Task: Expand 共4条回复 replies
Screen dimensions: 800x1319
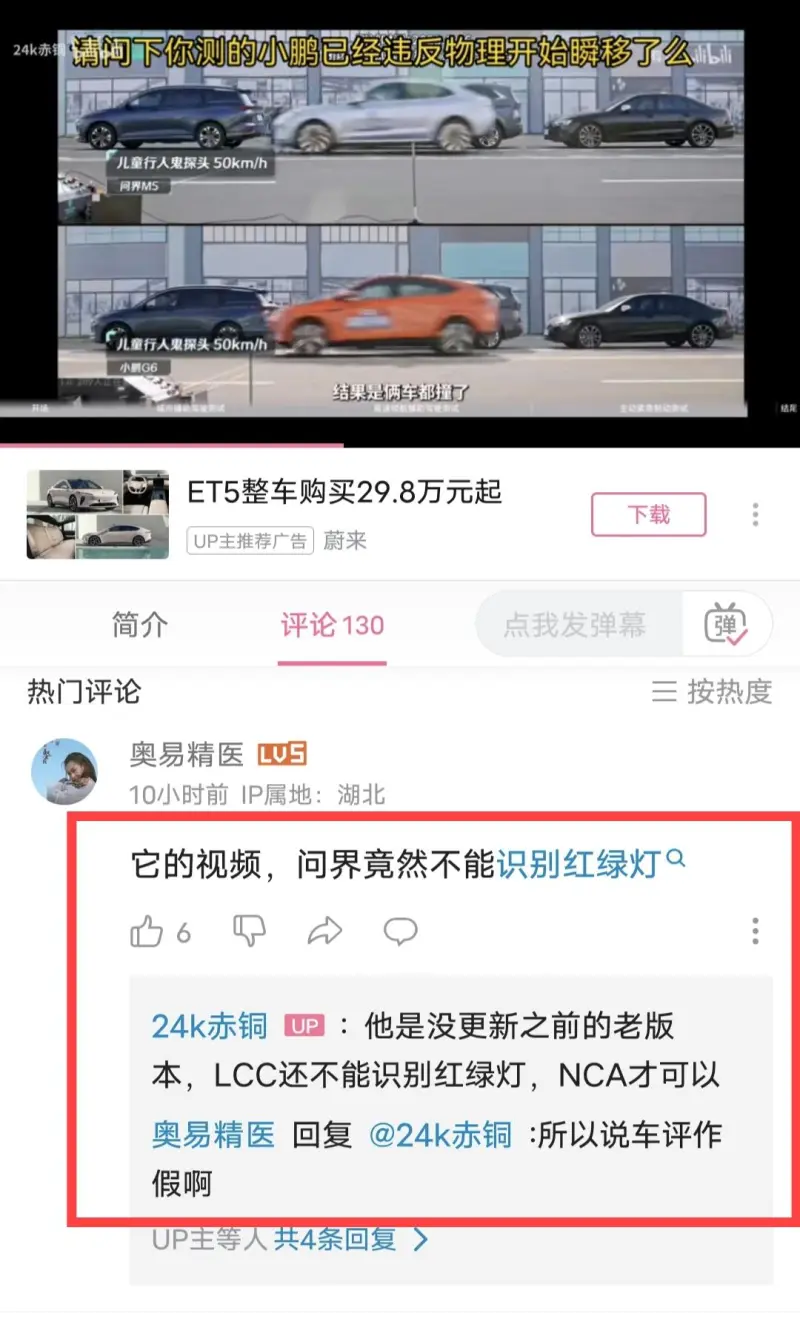Action: [x=350, y=1240]
